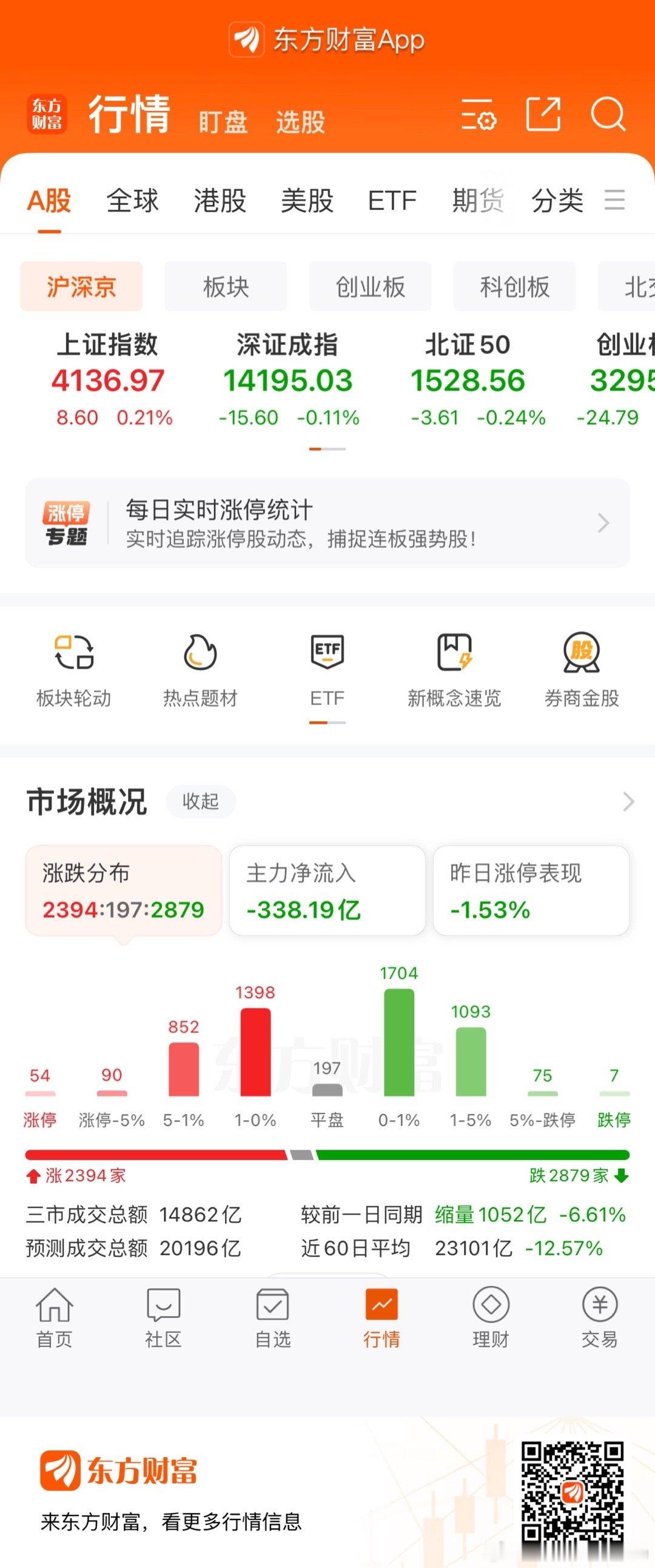The image size is (655, 1568).
Task: Select the 板块 filter chip
Action: 226,287
